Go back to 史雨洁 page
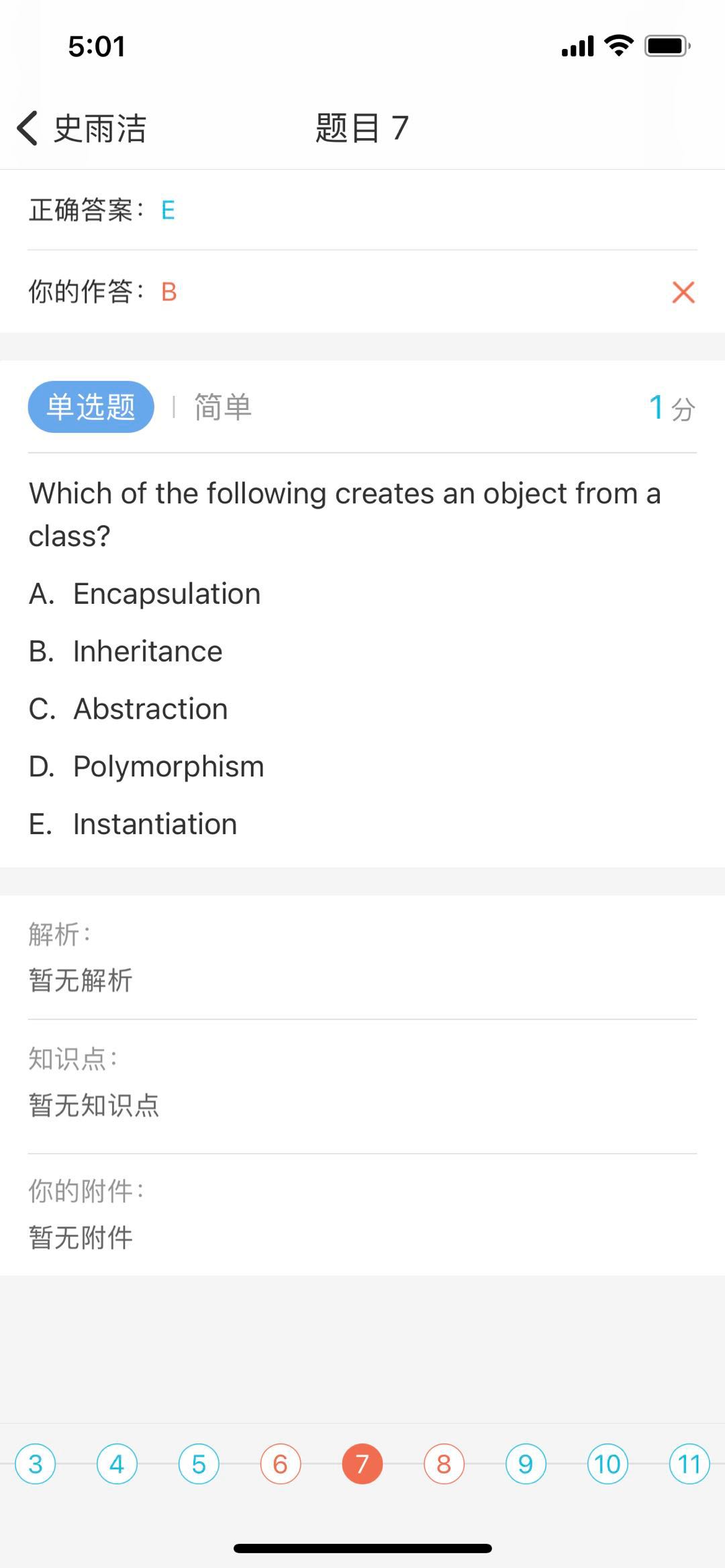The image size is (725, 1568). [x=81, y=128]
